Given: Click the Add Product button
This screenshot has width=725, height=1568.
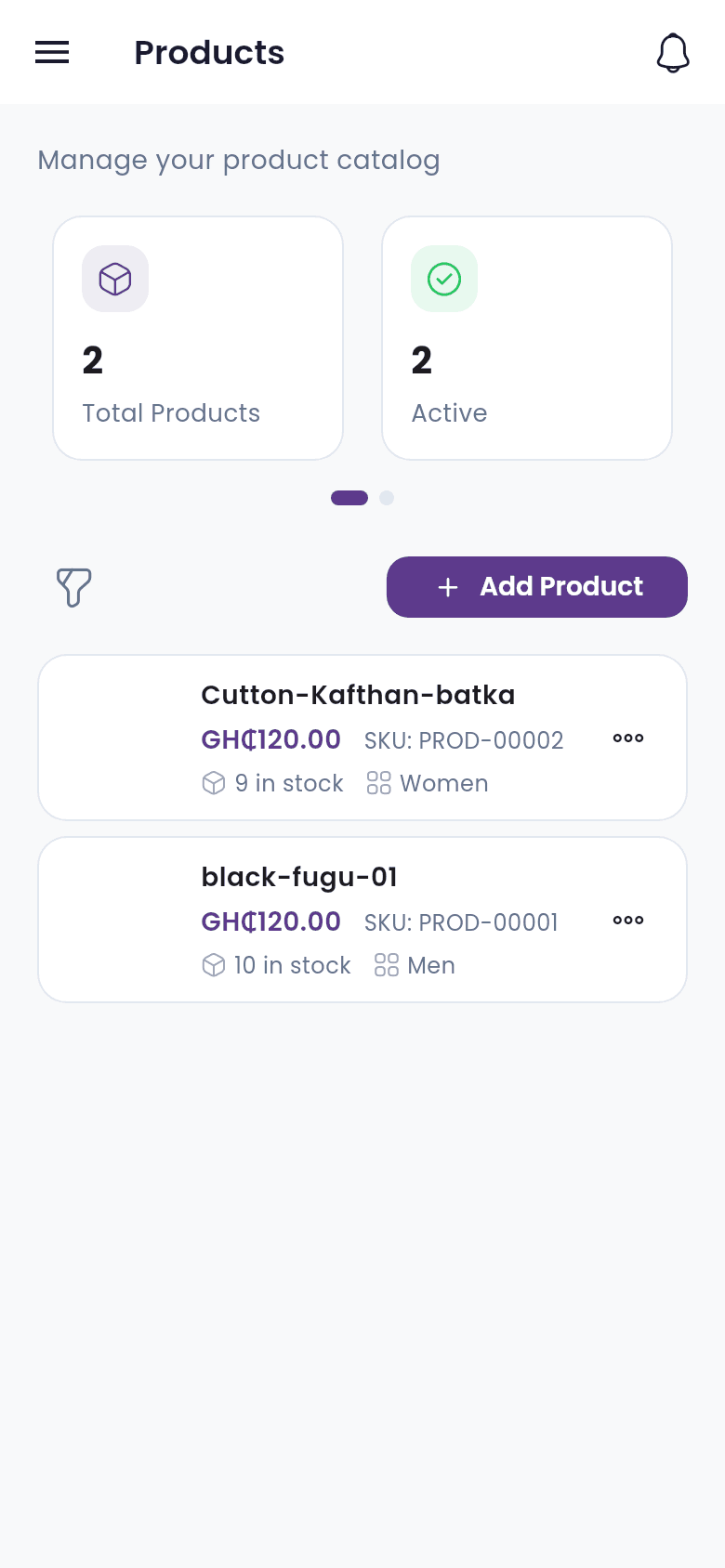Looking at the screenshot, I should (537, 587).
